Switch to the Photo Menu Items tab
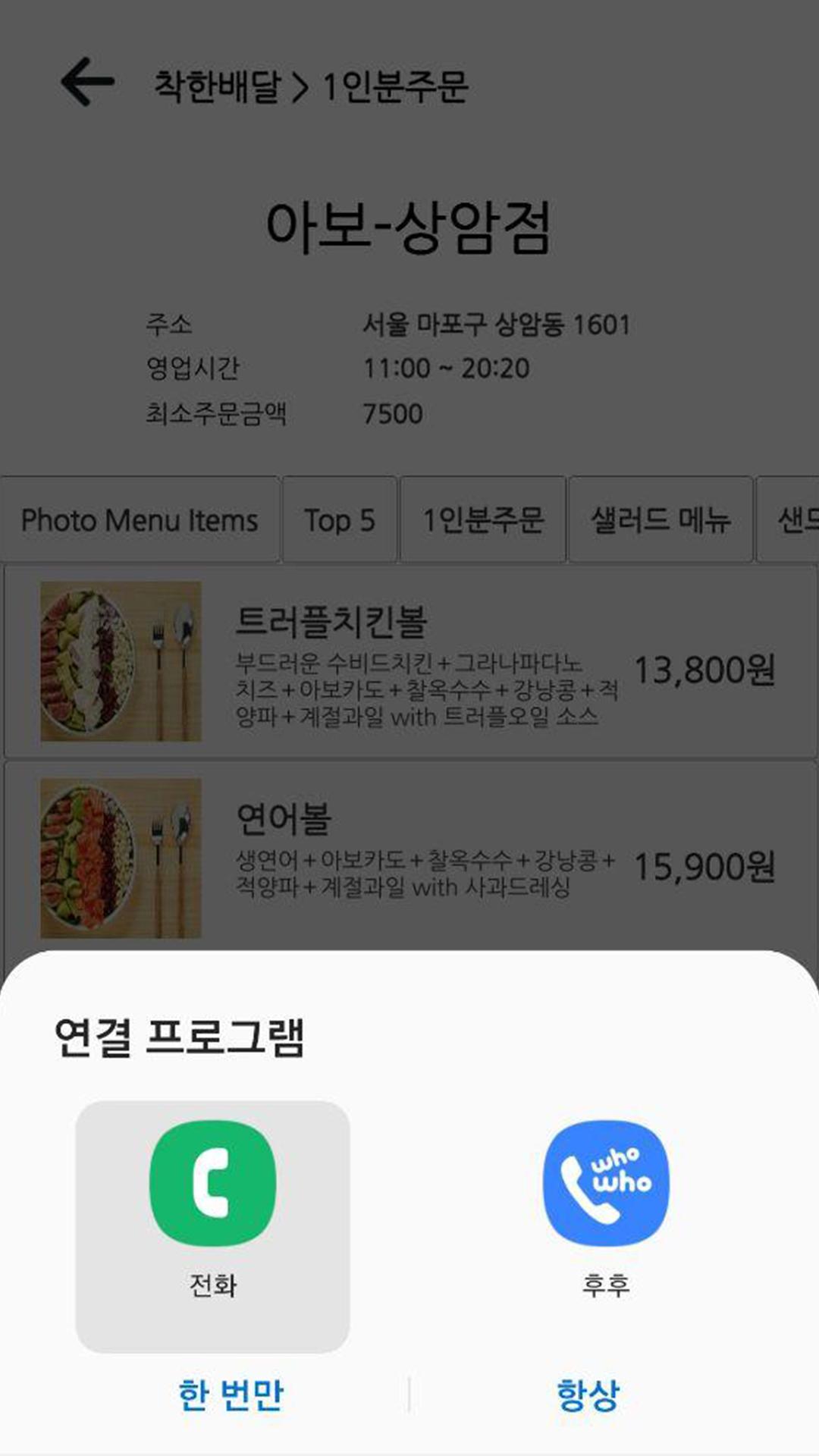Viewport: 819px width, 1456px height. coord(140,520)
